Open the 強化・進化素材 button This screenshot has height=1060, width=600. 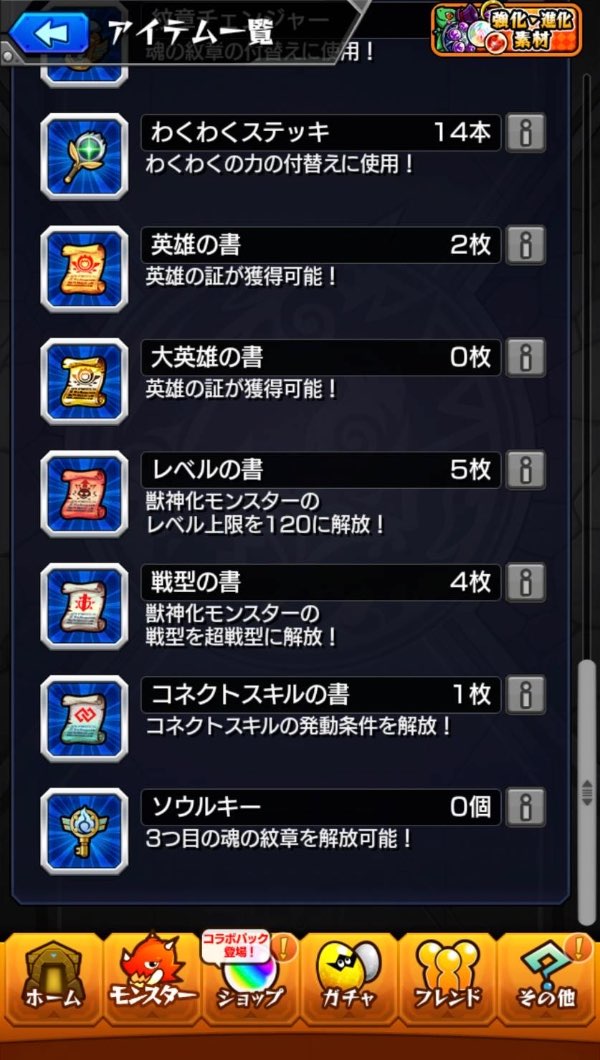507,29
